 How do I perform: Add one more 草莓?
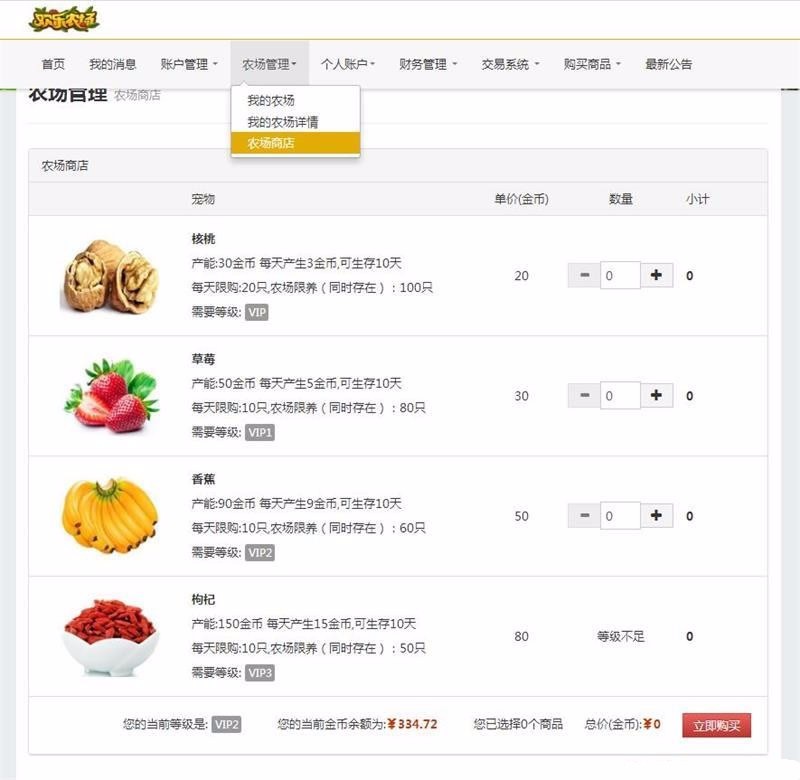pyautogui.click(x=656, y=396)
